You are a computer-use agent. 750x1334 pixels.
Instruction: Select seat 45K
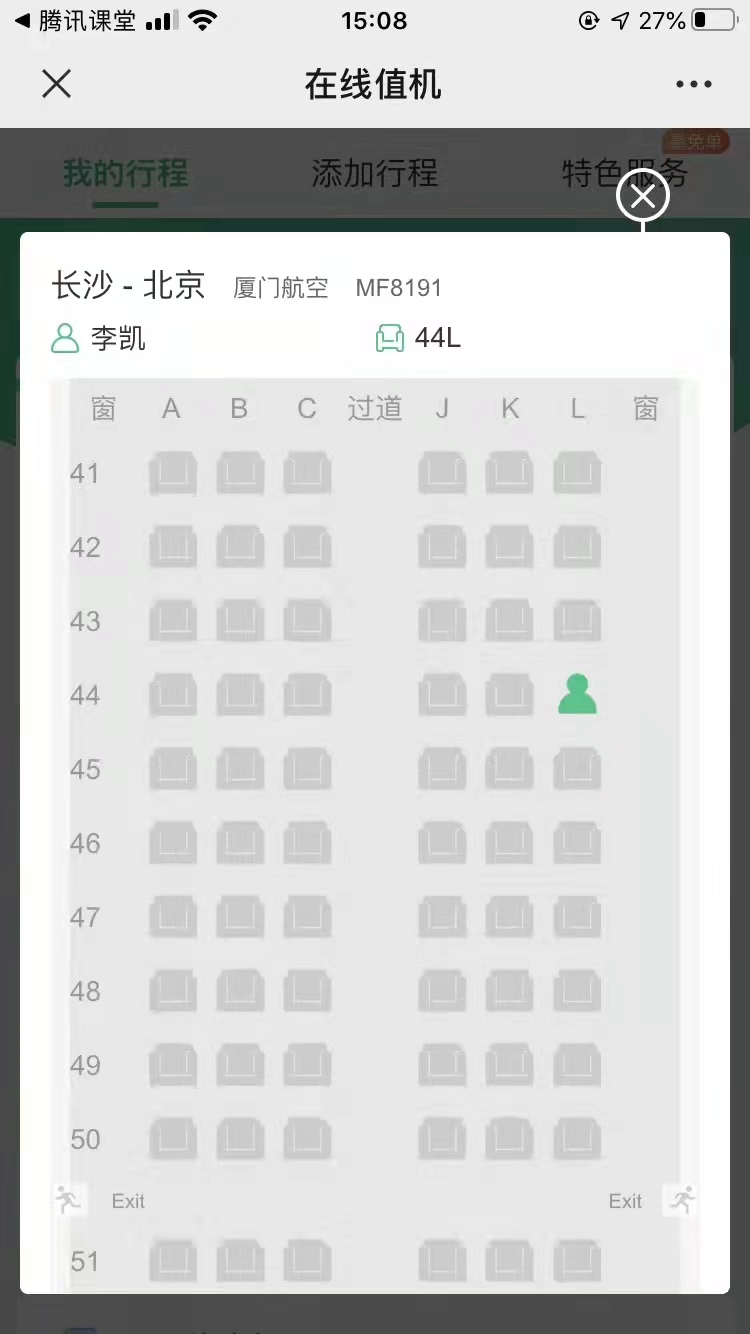click(510, 769)
